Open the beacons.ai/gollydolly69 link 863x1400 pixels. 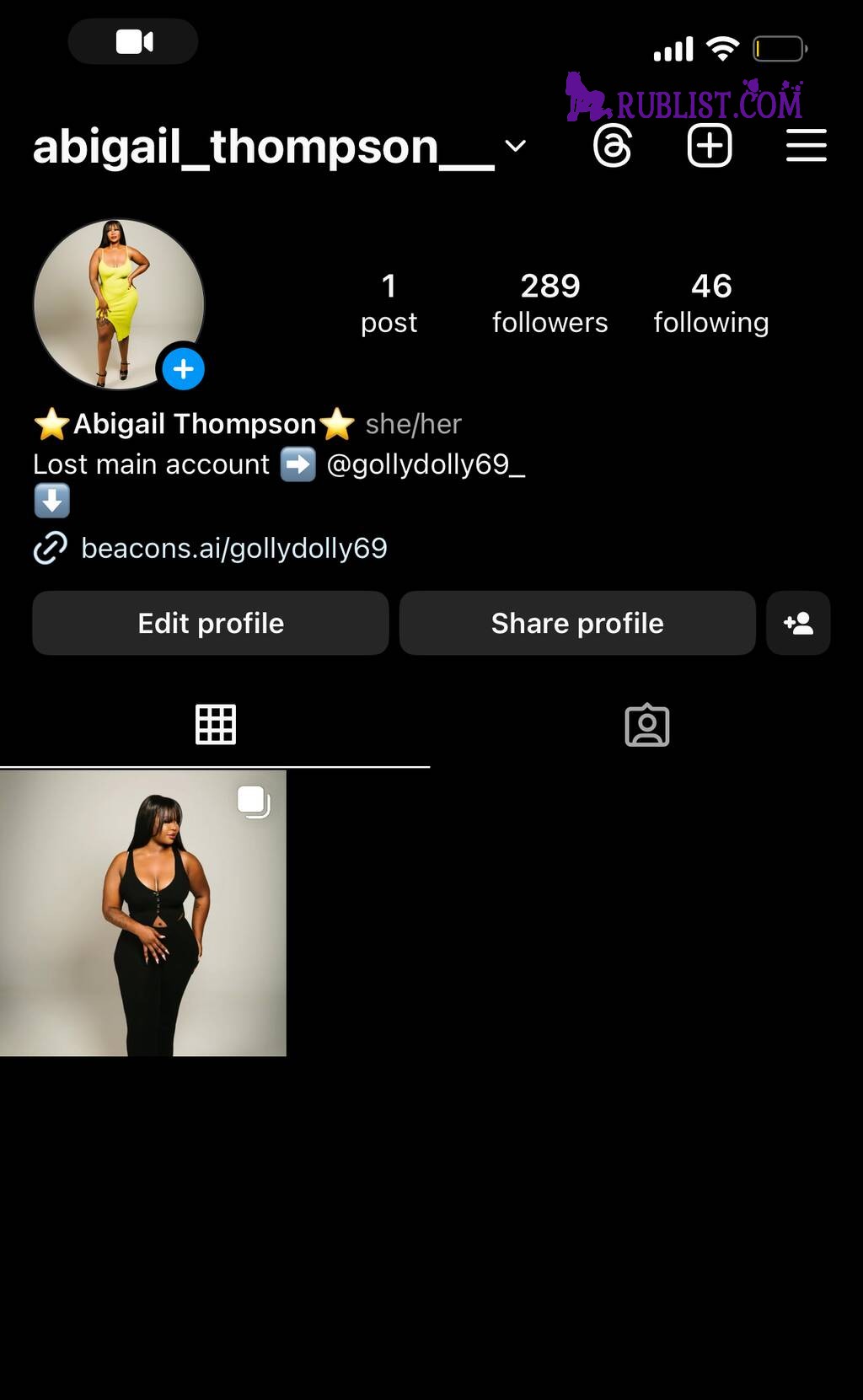(233, 549)
